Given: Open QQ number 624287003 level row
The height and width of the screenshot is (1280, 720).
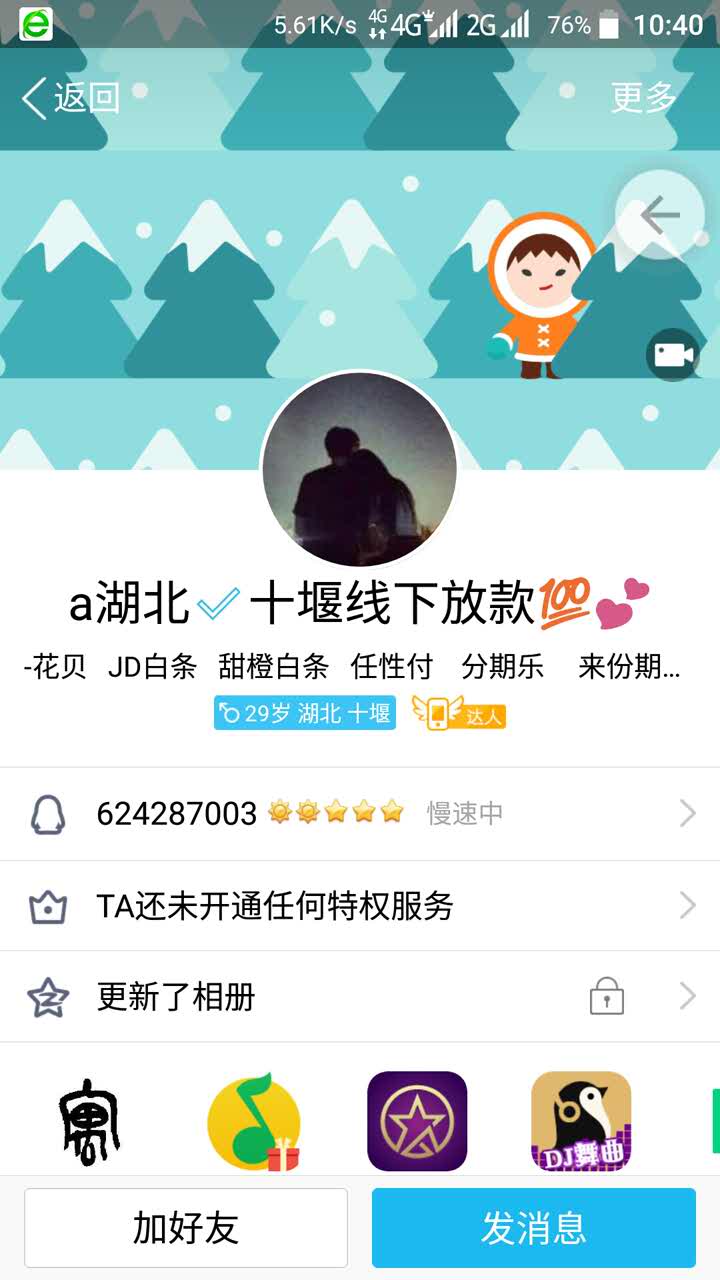Looking at the screenshot, I should [x=360, y=814].
